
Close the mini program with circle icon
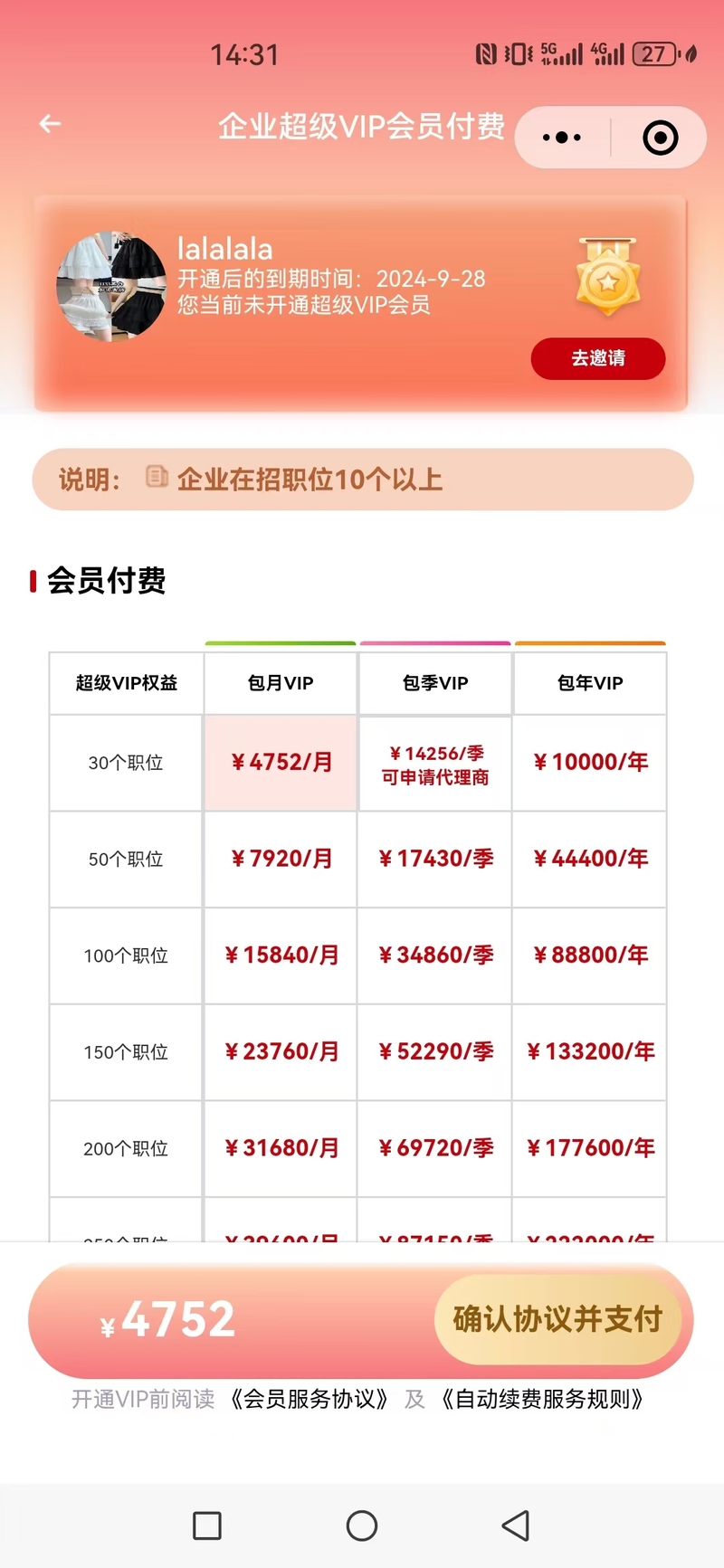[660, 138]
